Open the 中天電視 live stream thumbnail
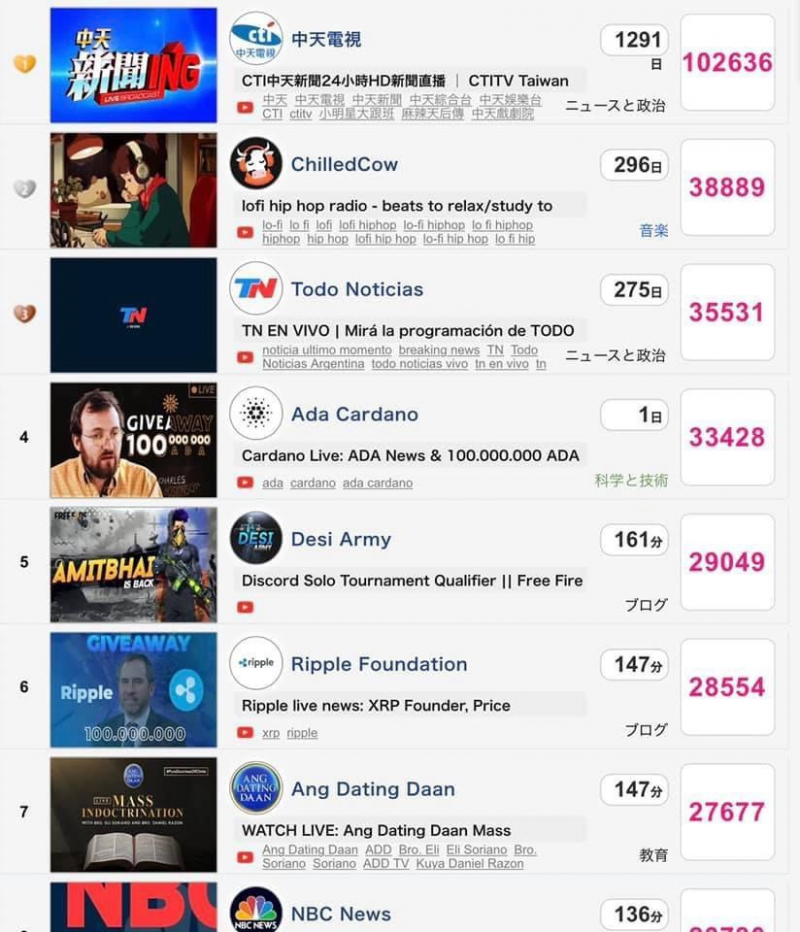800x932 pixels. coord(133,65)
